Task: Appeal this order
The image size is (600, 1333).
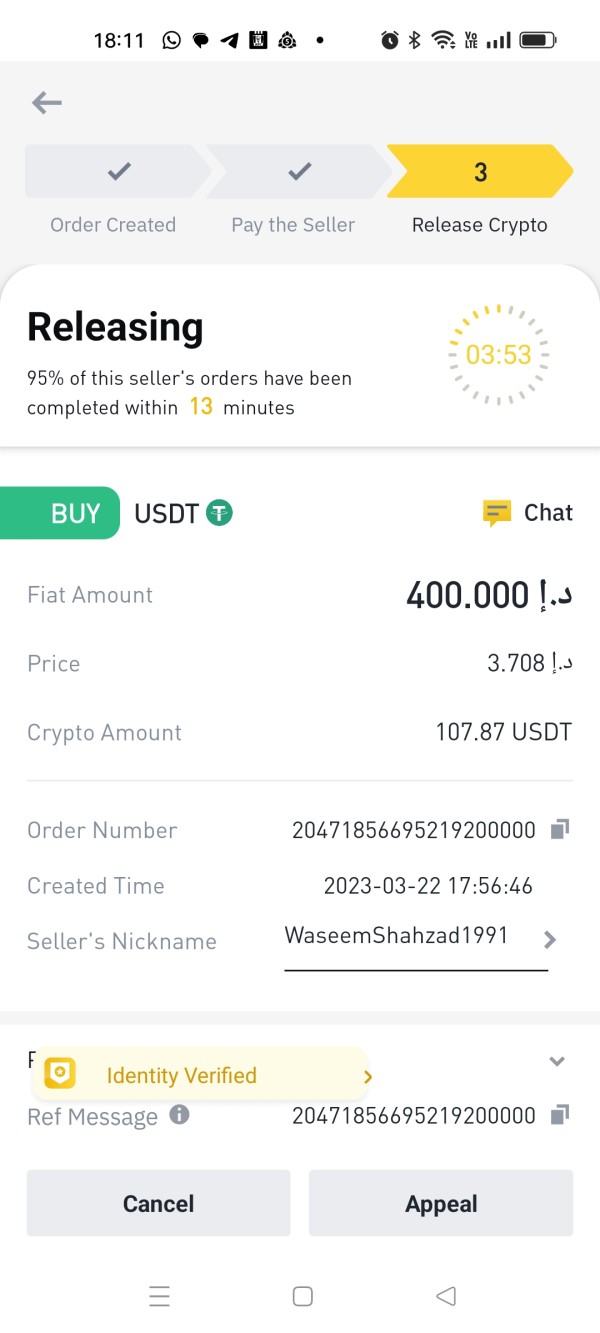Action: [441, 1203]
